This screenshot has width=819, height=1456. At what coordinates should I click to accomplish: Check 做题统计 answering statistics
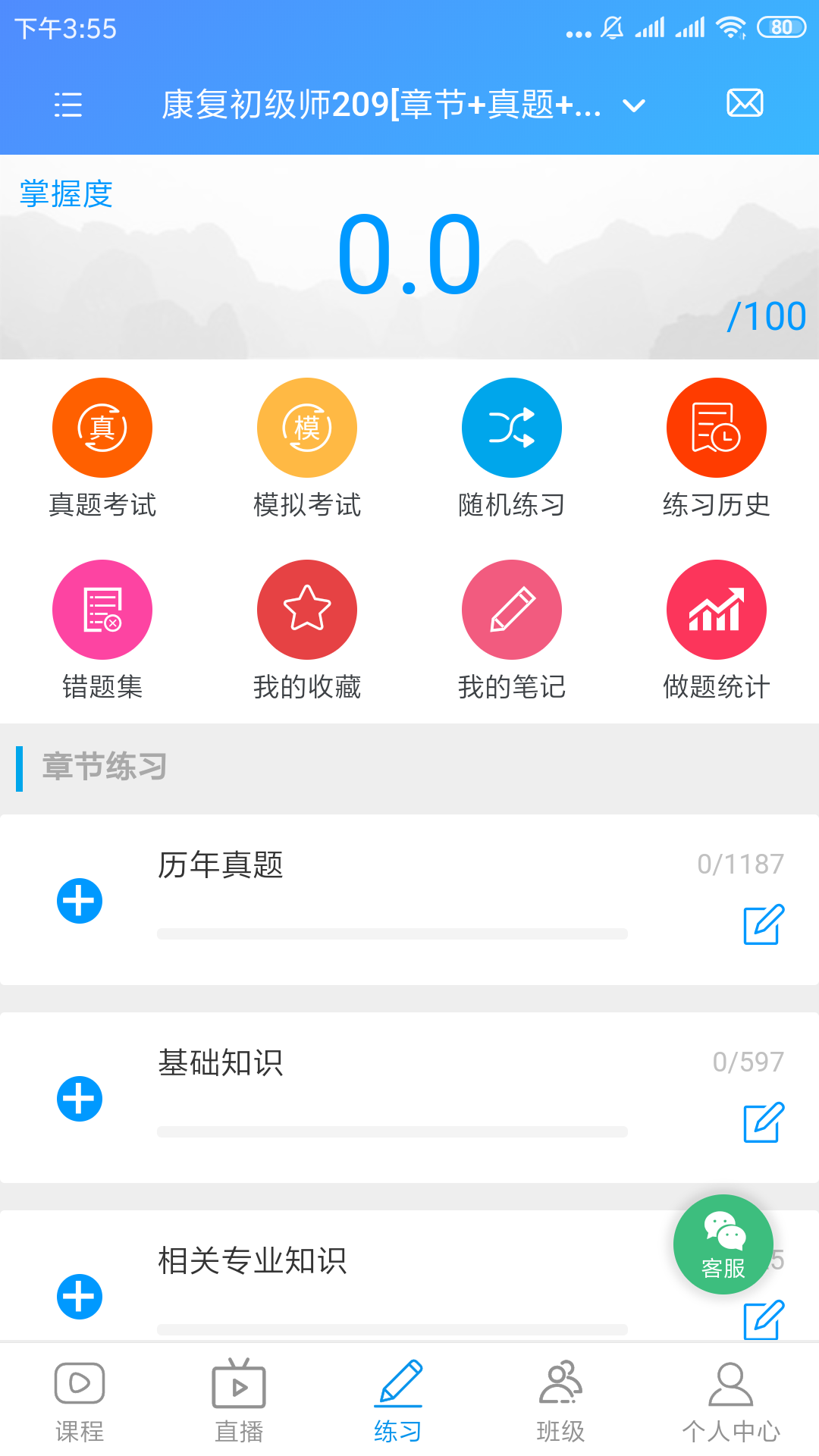(x=716, y=609)
